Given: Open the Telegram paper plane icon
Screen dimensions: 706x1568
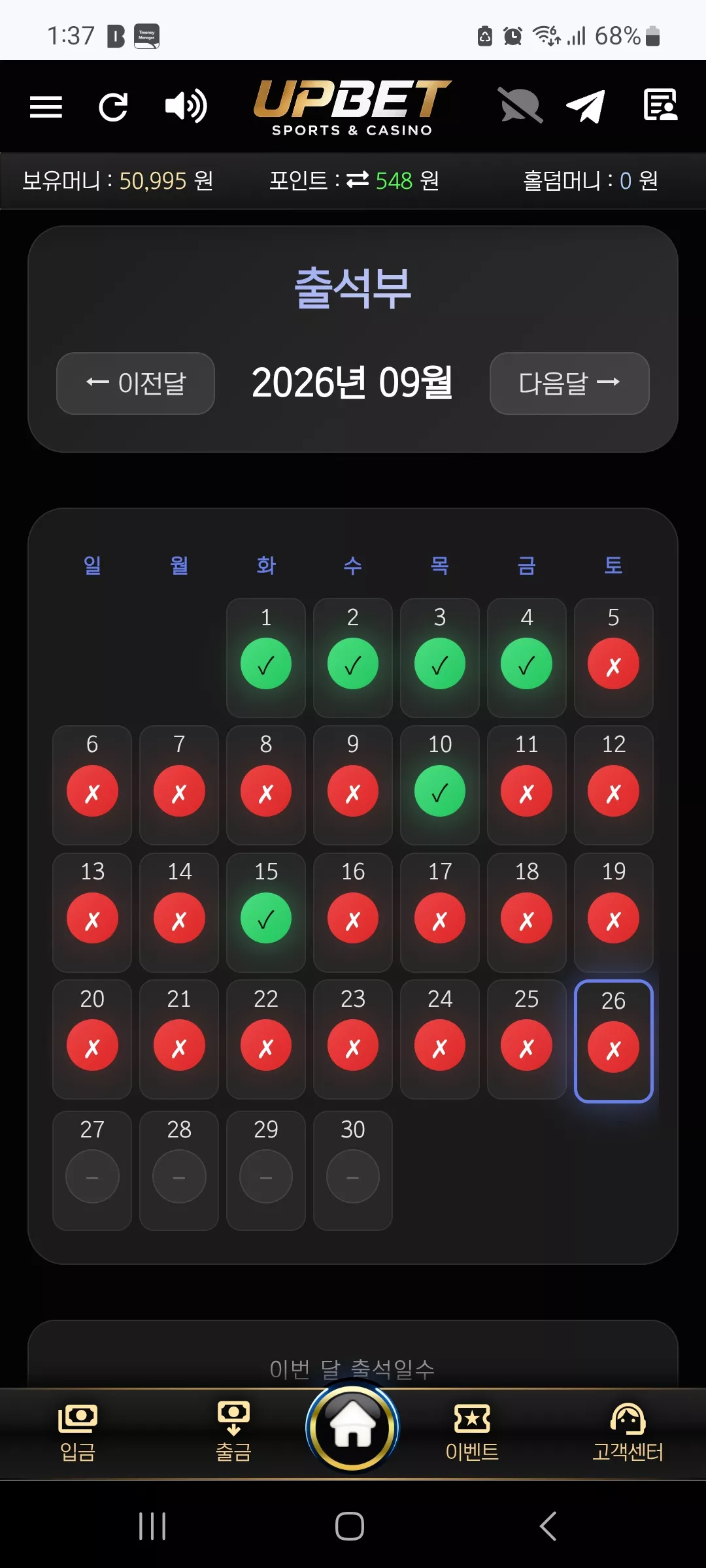Looking at the screenshot, I should [585, 106].
